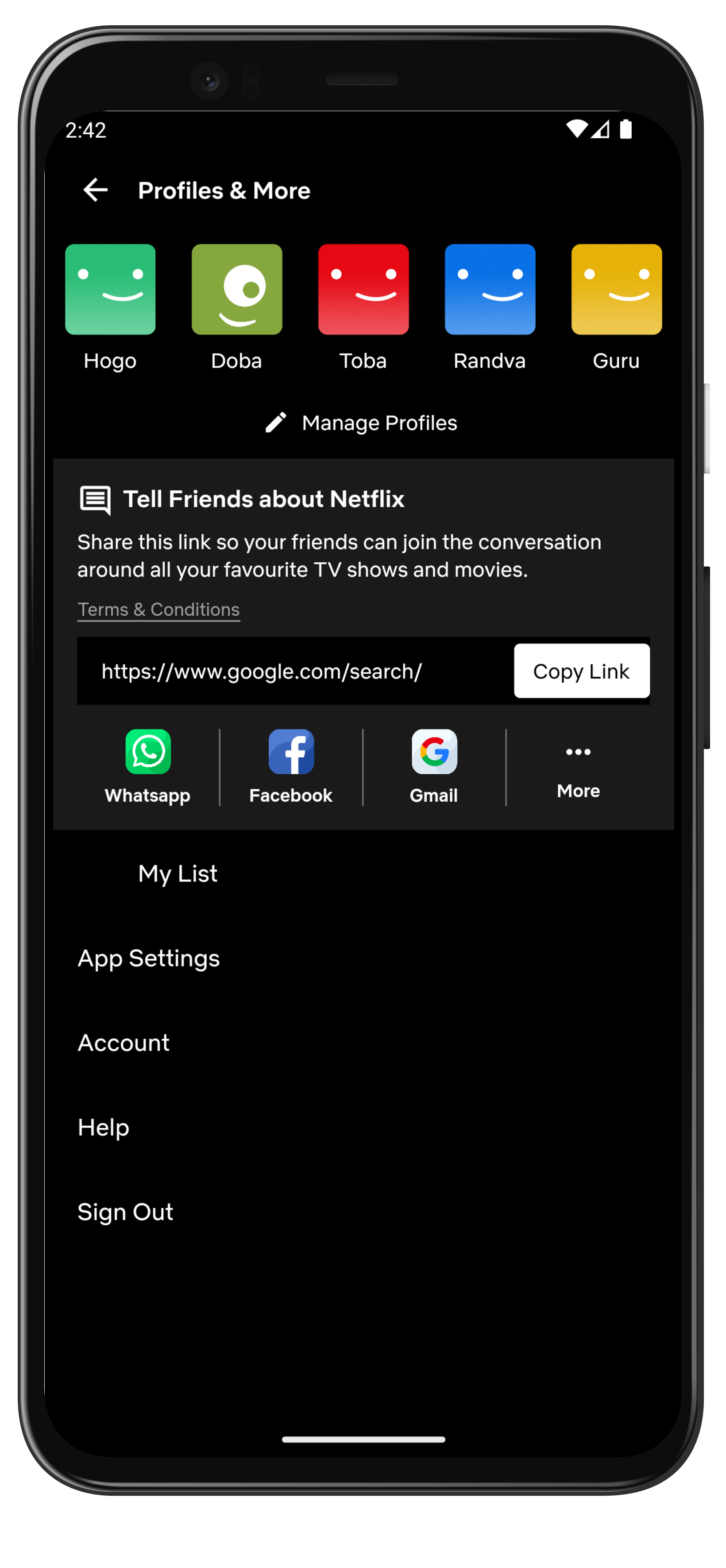This screenshot has height=1568, width=726.
Task: Open the Help page
Action: click(x=104, y=1127)
